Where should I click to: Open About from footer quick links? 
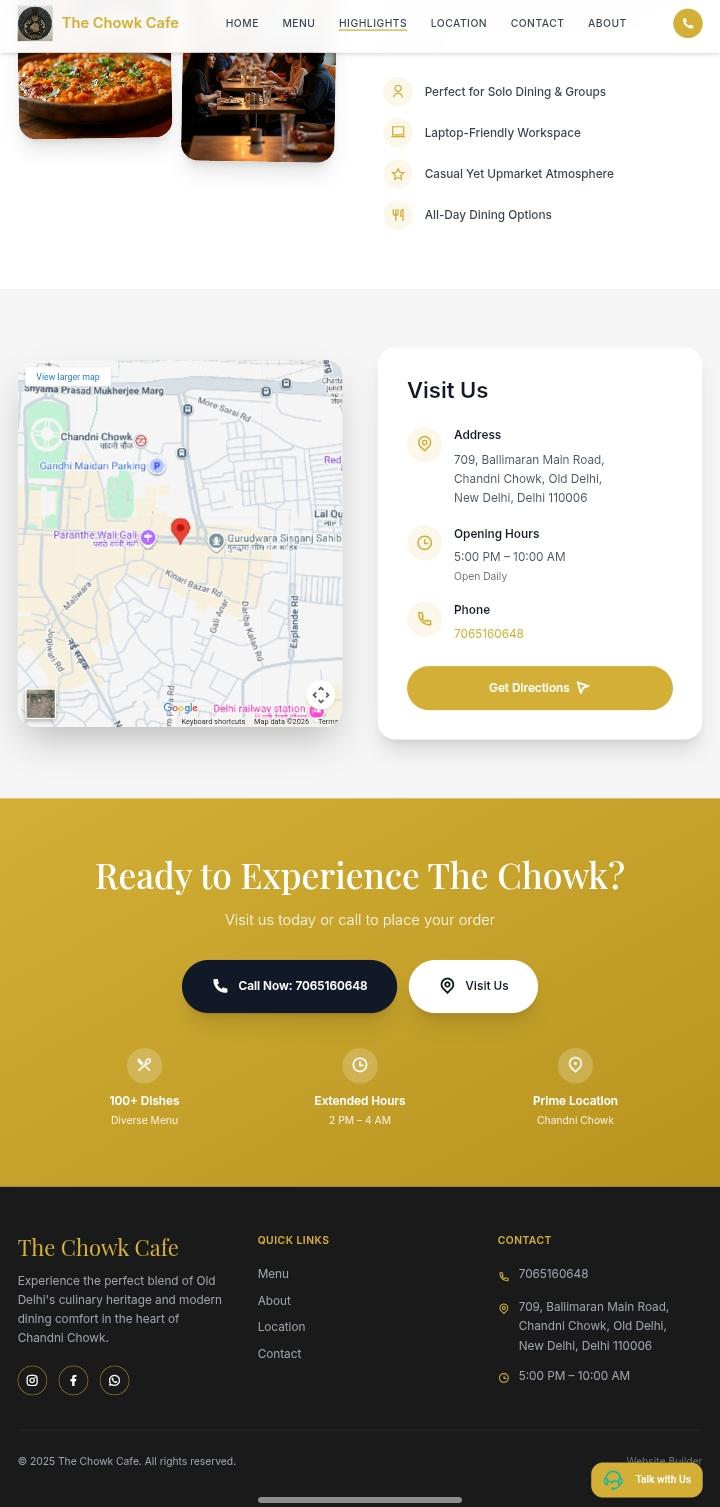click(274, 1301)
